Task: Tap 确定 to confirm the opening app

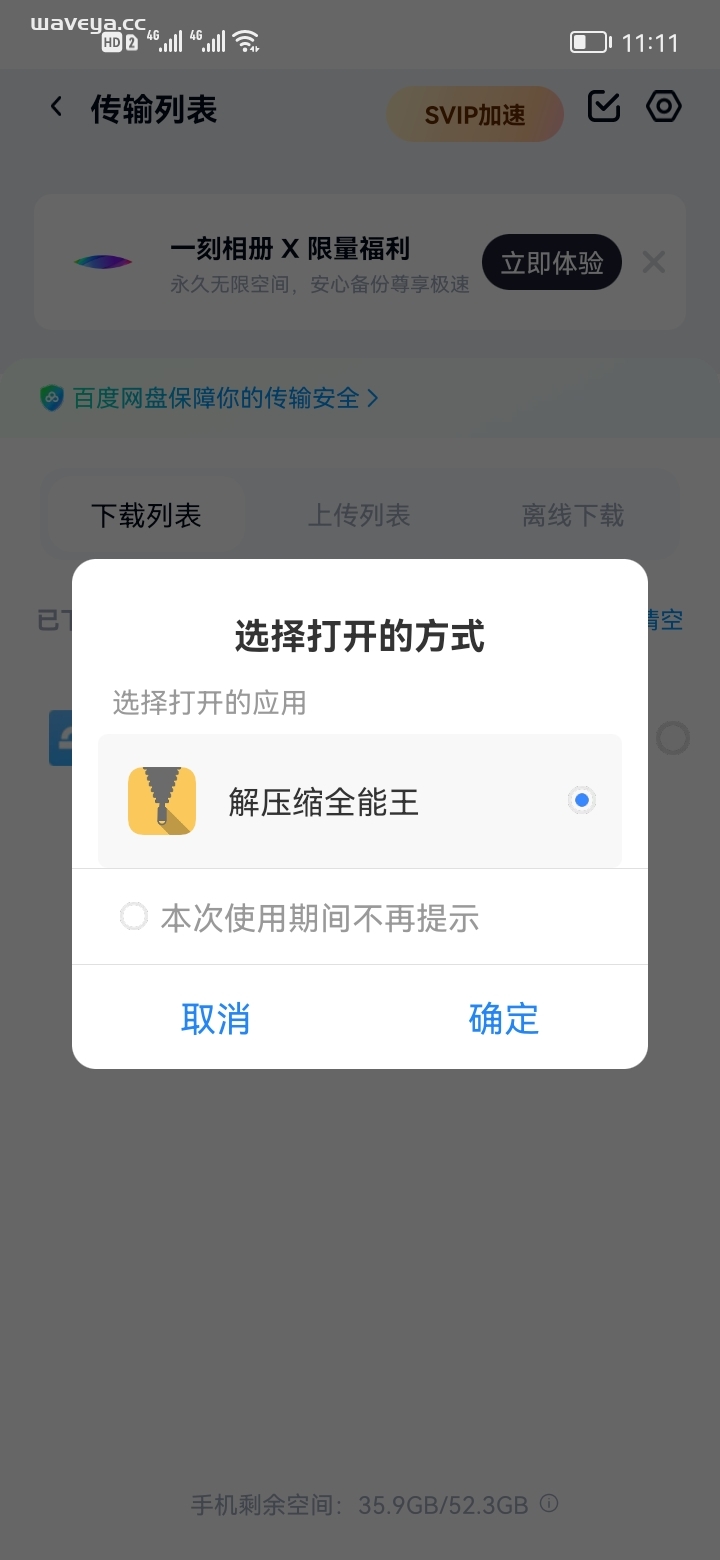Action: click(x=504, y=1019)
